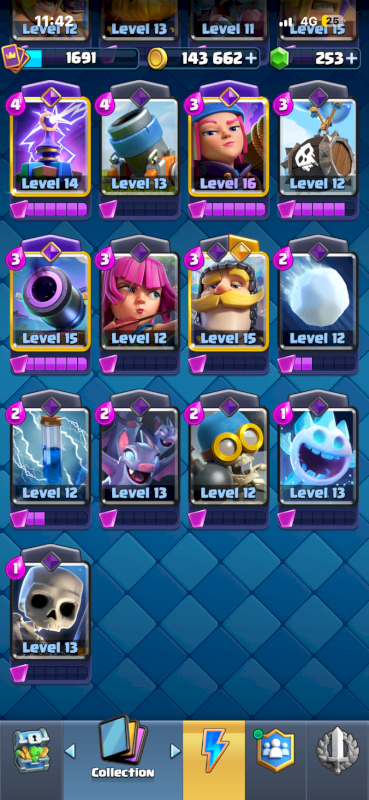Select the Mortar card Level 13
The width and height of the screenshot is (369, 800).
point(139,146)
